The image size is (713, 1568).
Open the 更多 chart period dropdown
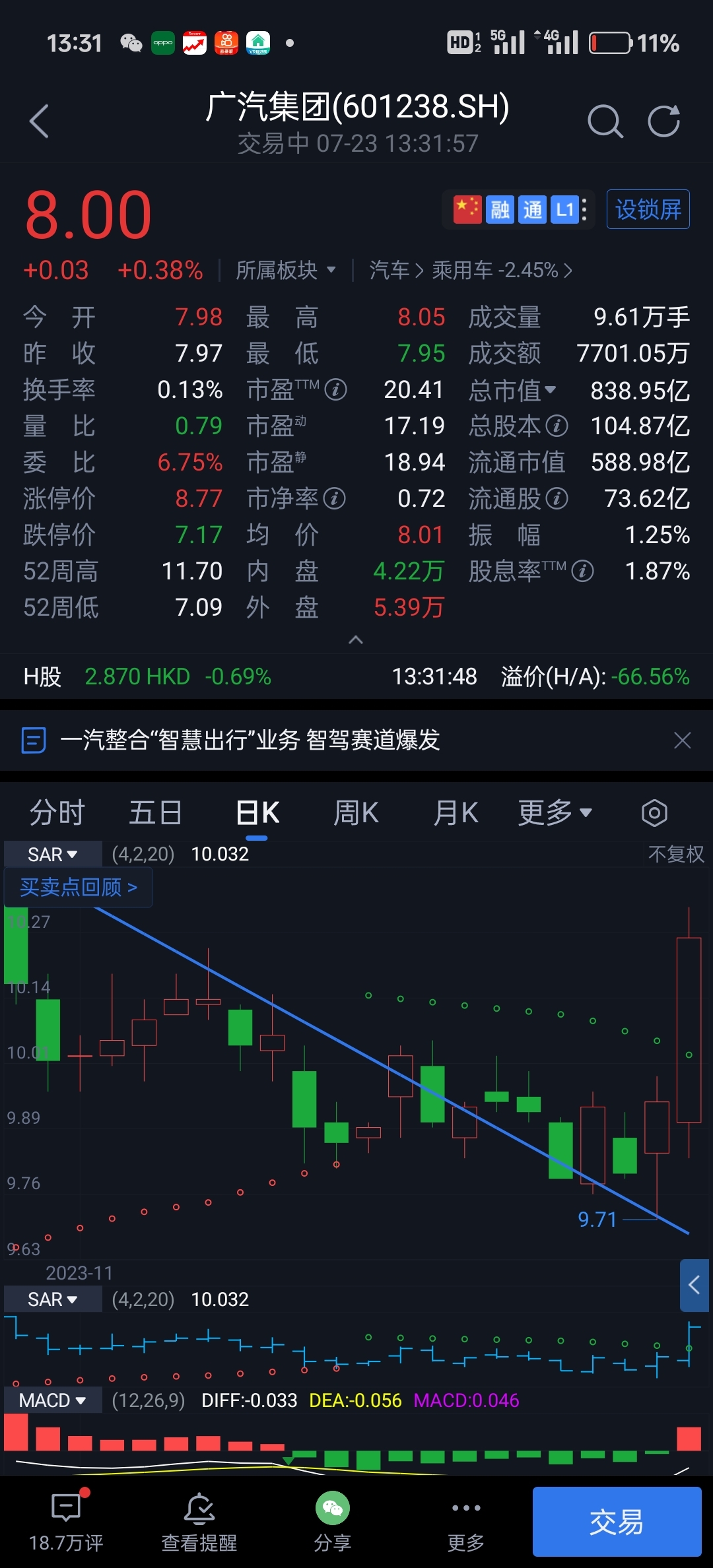click(x=555, y=812)
